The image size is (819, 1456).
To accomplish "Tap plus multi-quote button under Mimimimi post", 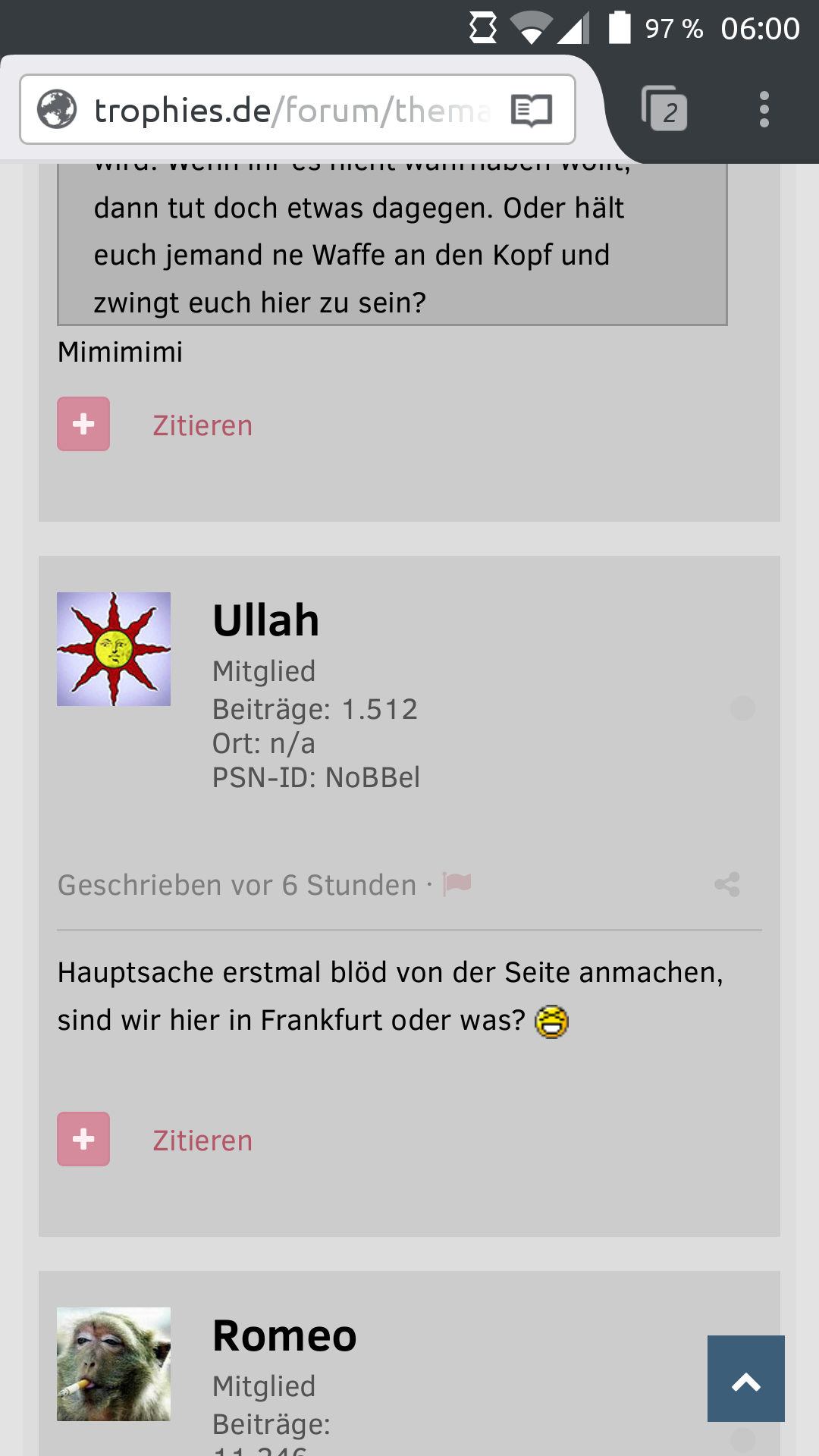I will click(83, 424).
